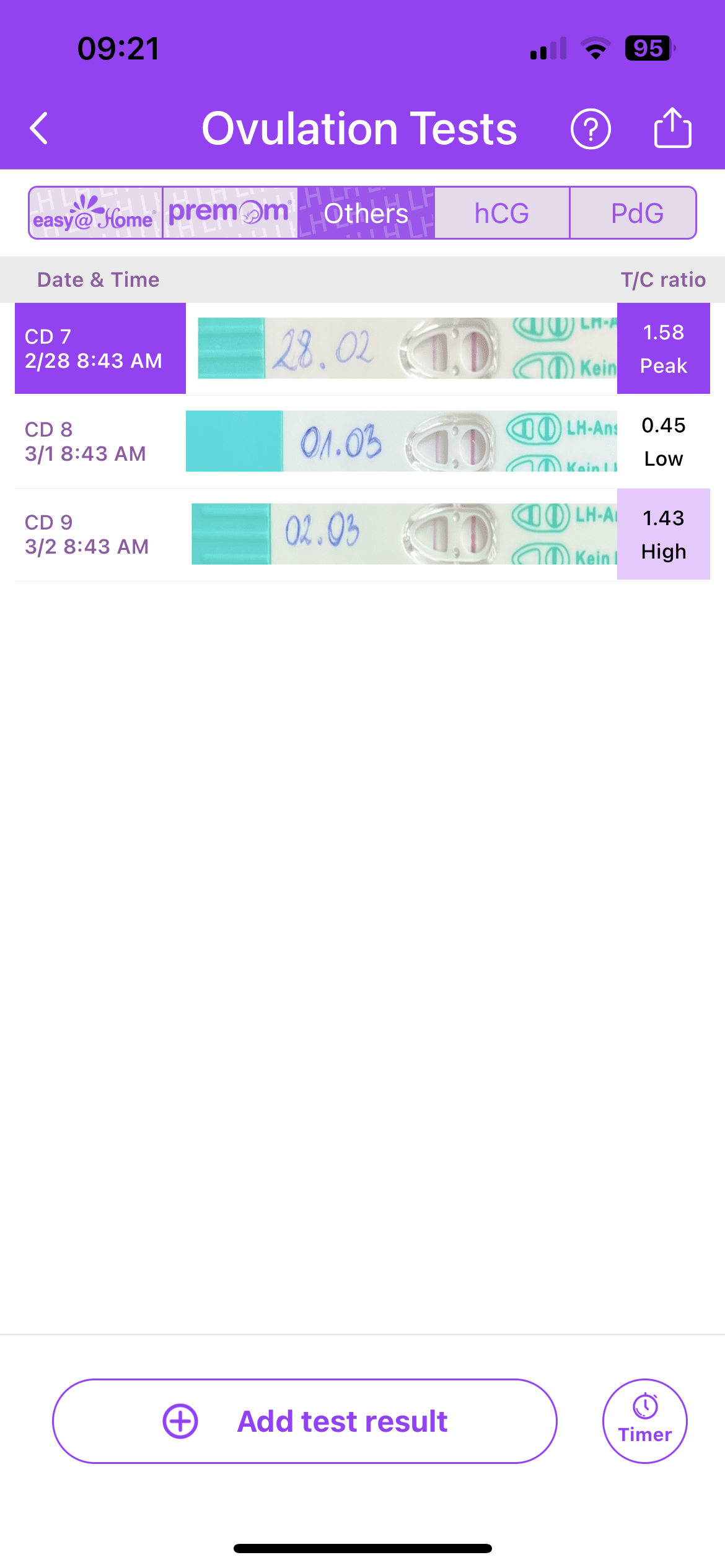Open the help question mark icon
This screenshot has height=1568, width=725.
[x=591, y=129]
